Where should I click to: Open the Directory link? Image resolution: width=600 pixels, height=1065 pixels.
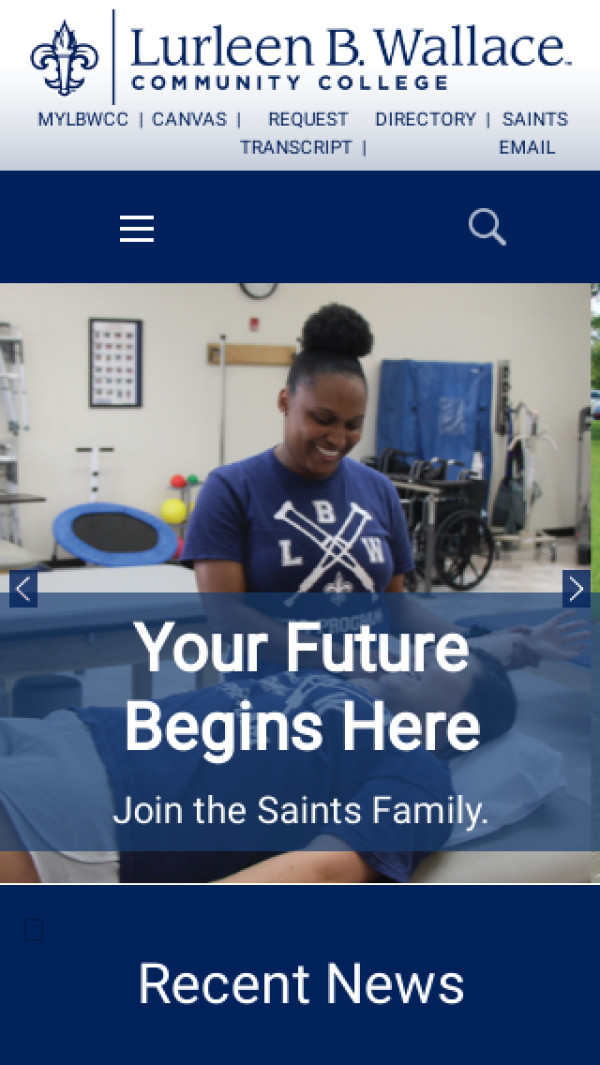pyautogui.click(x=425, y=119)
